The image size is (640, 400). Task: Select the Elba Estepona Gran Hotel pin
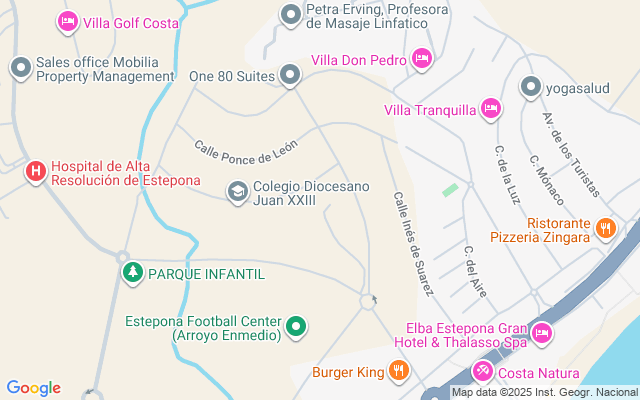[x=541, y=334]
